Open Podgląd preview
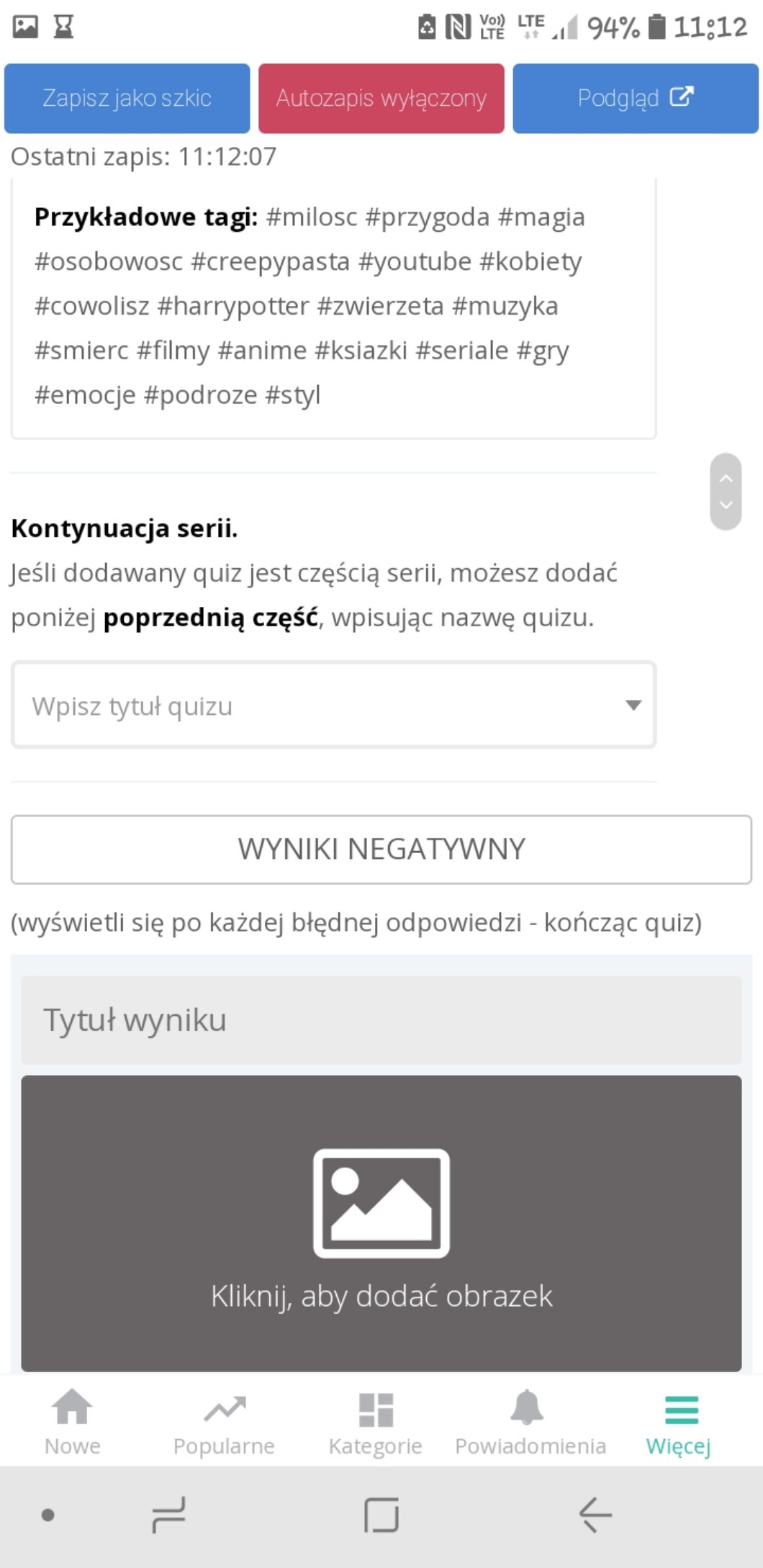The image size is (763, 1568). coord(636,98)
